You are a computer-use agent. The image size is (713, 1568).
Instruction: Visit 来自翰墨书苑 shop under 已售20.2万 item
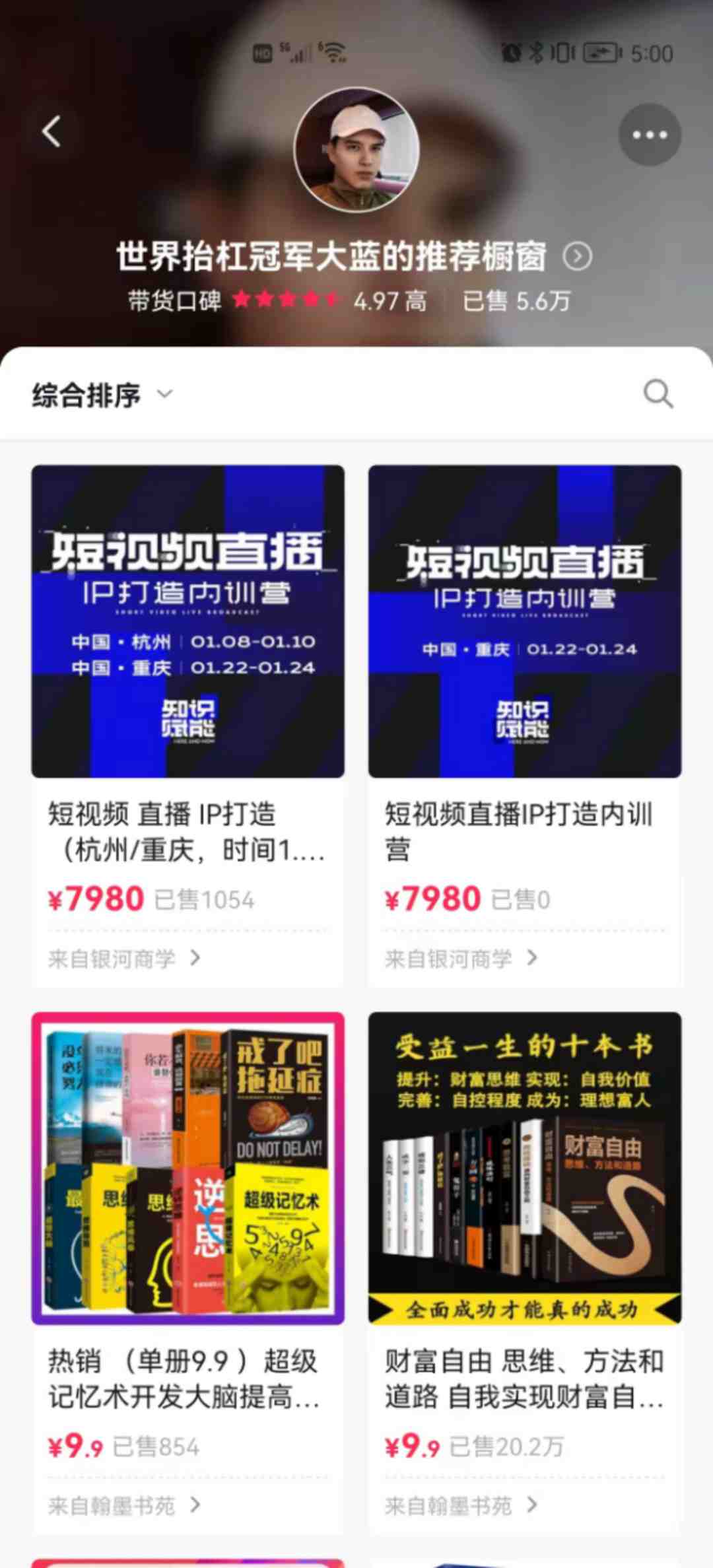461,1505
